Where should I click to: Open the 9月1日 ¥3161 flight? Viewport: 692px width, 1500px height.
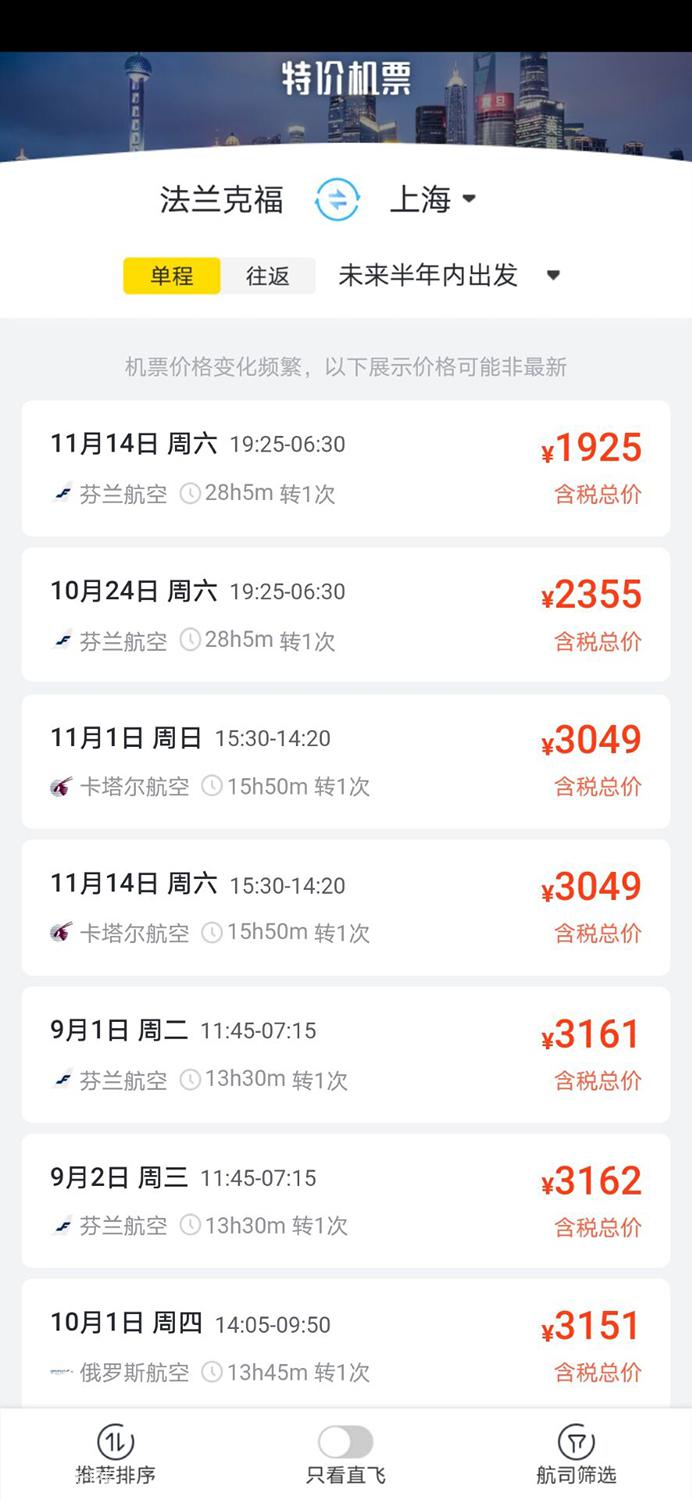tap(346, 1054)
